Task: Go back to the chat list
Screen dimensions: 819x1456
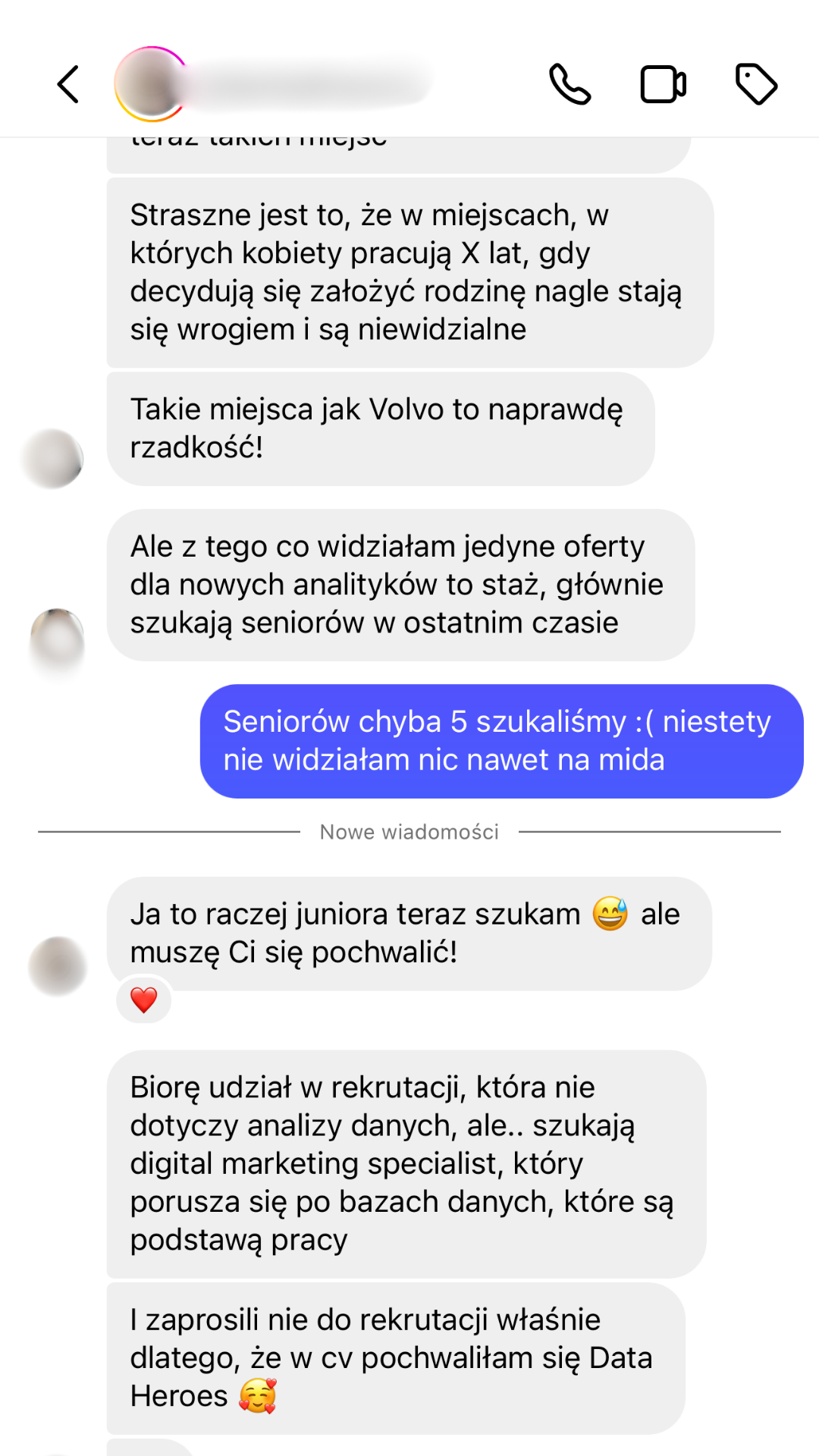Action: point(68,84)
